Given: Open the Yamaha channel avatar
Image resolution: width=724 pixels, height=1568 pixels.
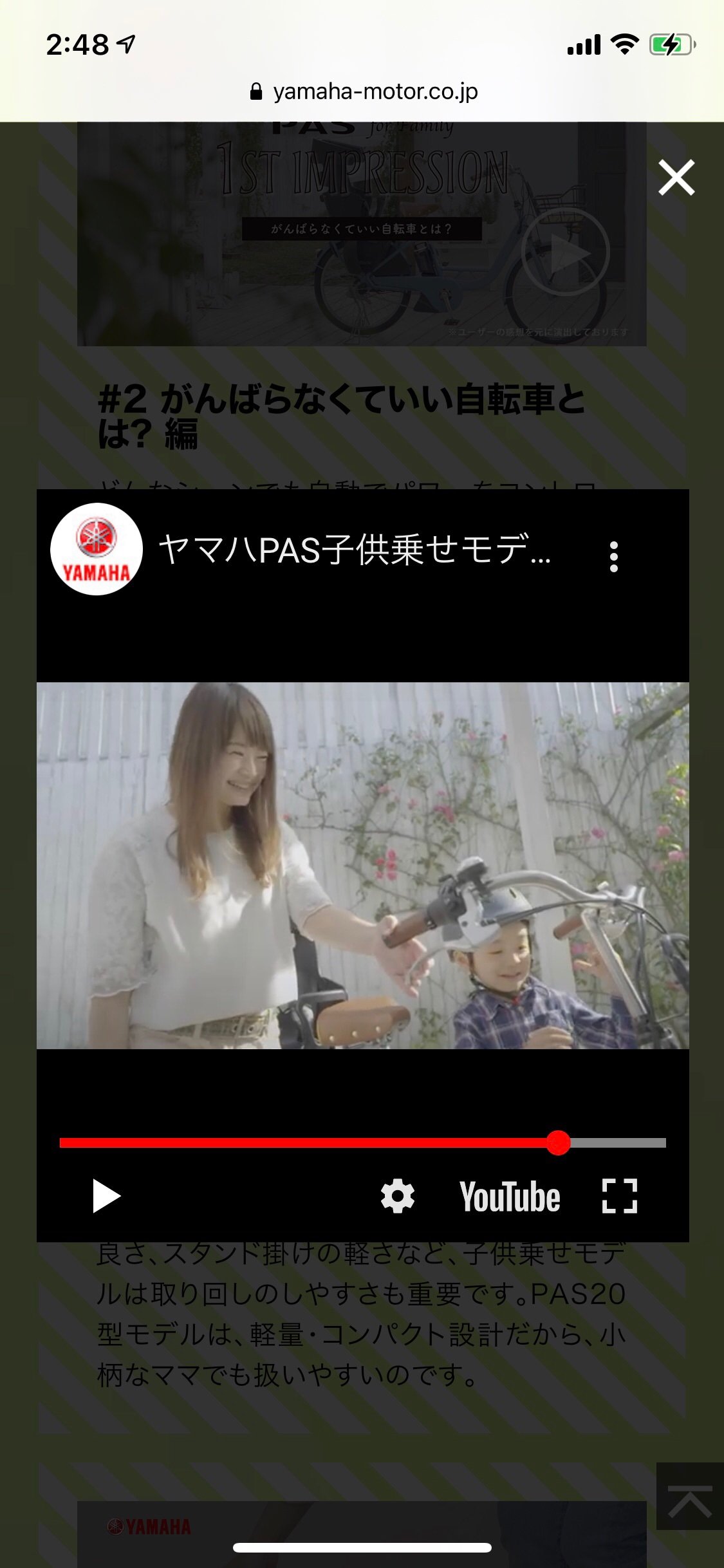Looking at the screenshot, I should 97,549.
